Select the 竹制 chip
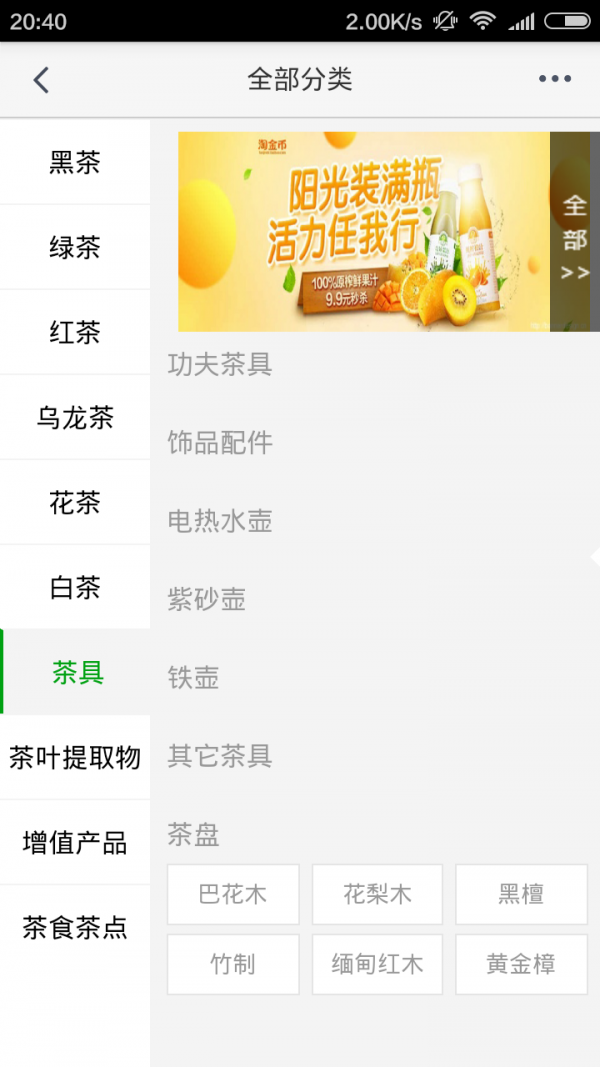The image size is (600, 1067). pos(233,964)
